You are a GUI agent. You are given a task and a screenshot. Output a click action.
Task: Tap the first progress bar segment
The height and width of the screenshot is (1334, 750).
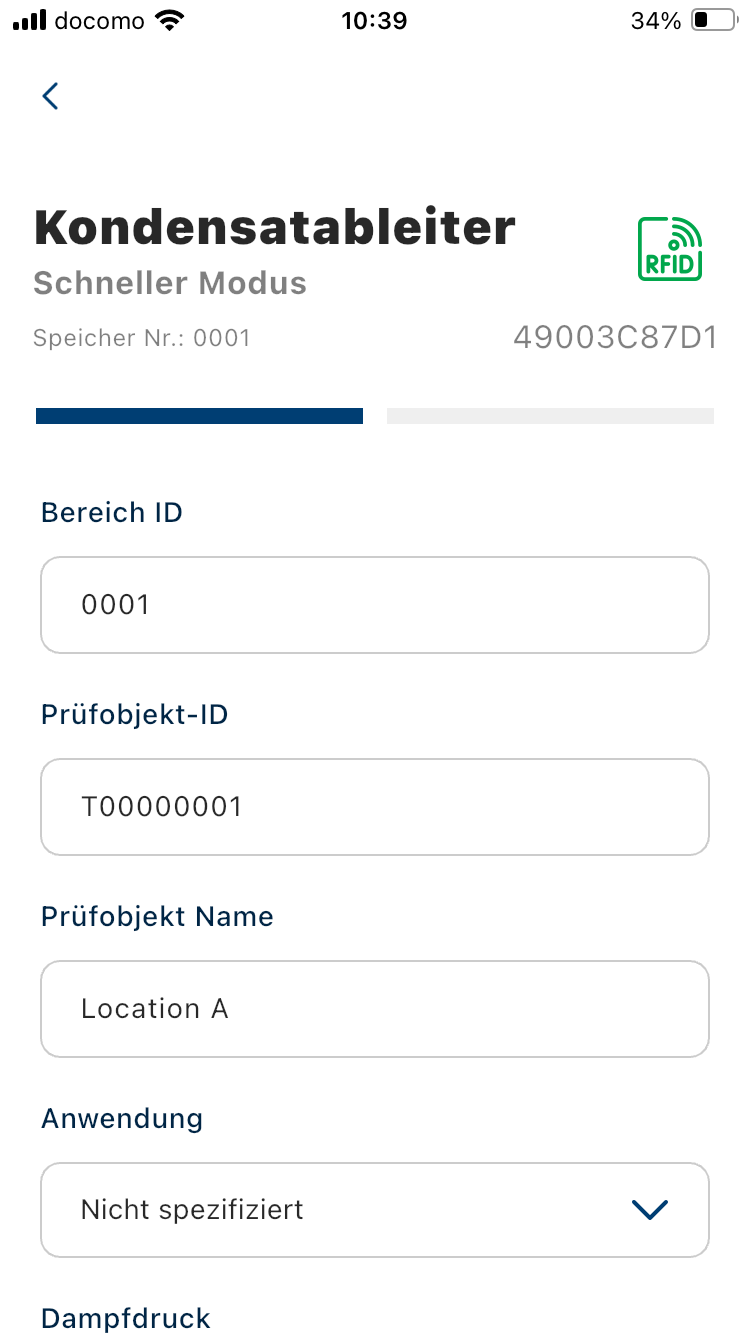[x=199, y=415]
